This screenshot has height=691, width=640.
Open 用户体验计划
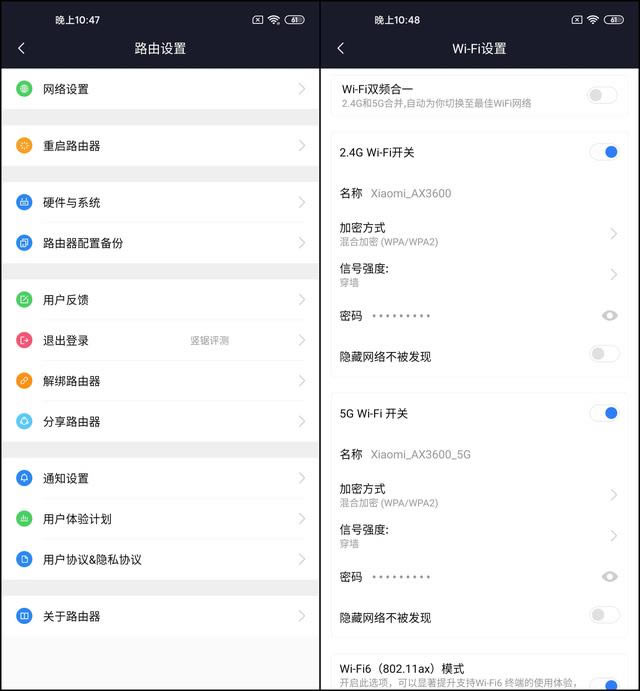pos(160,519)
